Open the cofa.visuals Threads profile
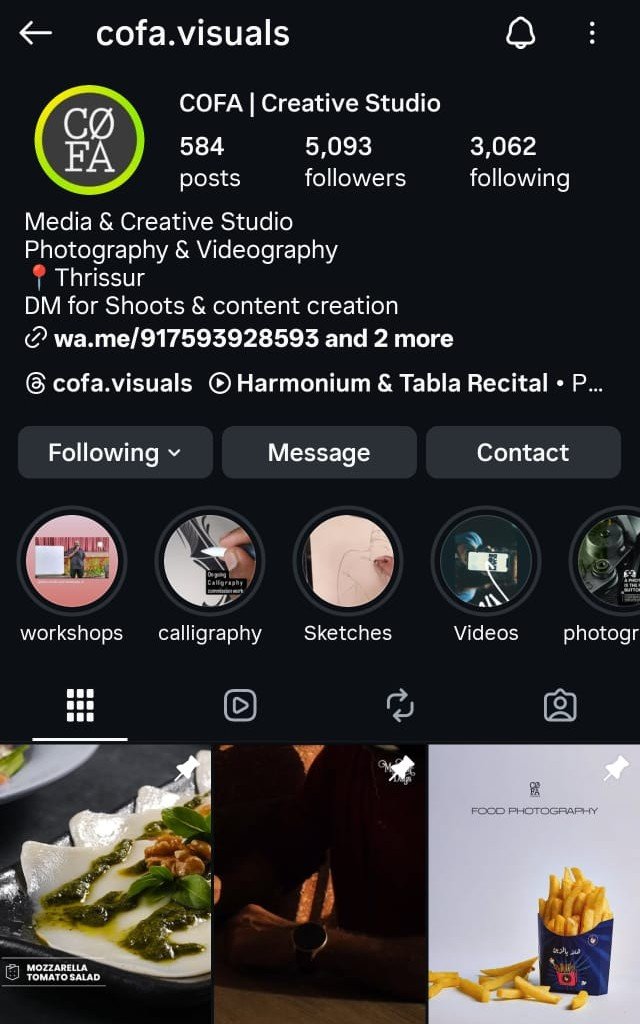Image resolution: width=640 pixels, height=1024 pixels. 109,383
